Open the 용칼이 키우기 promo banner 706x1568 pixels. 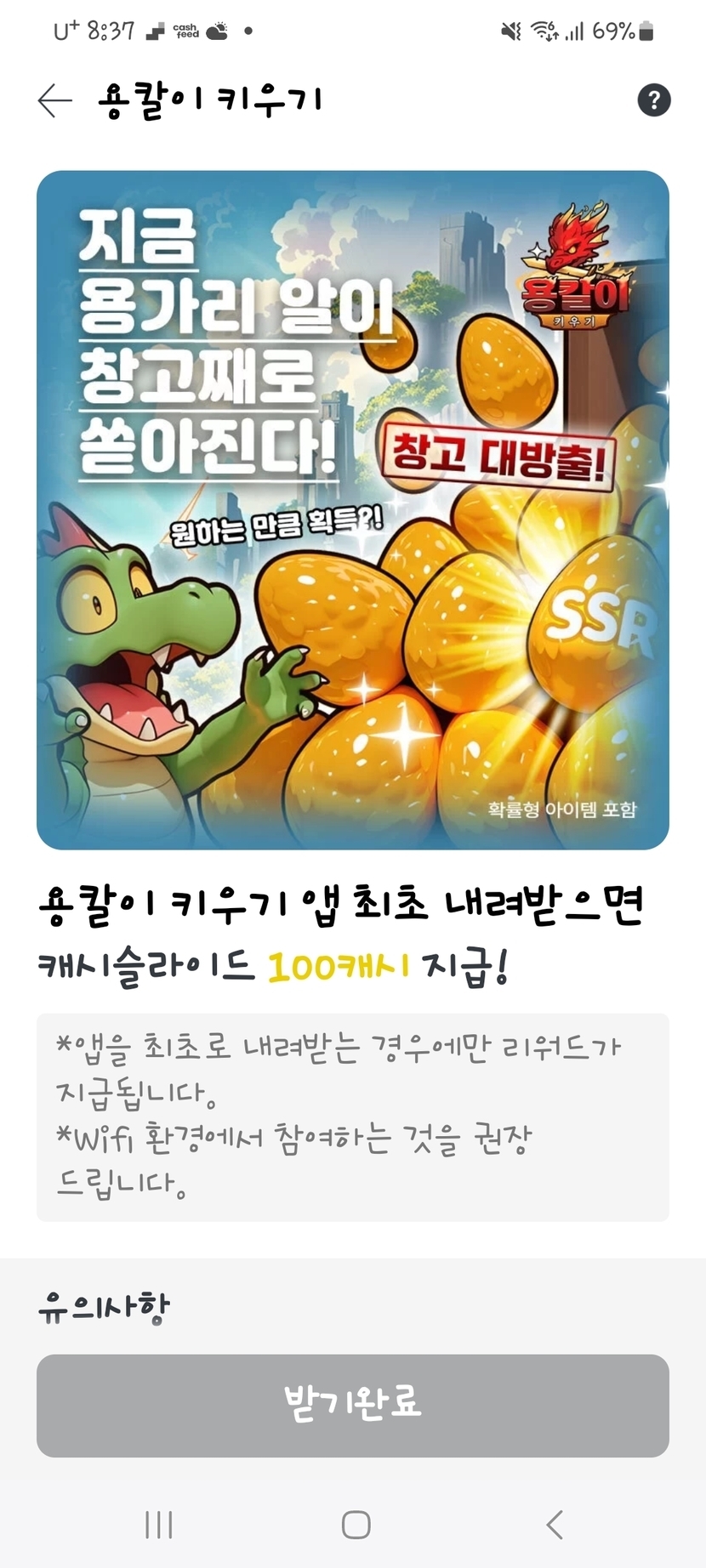click(x=353, y=510)
